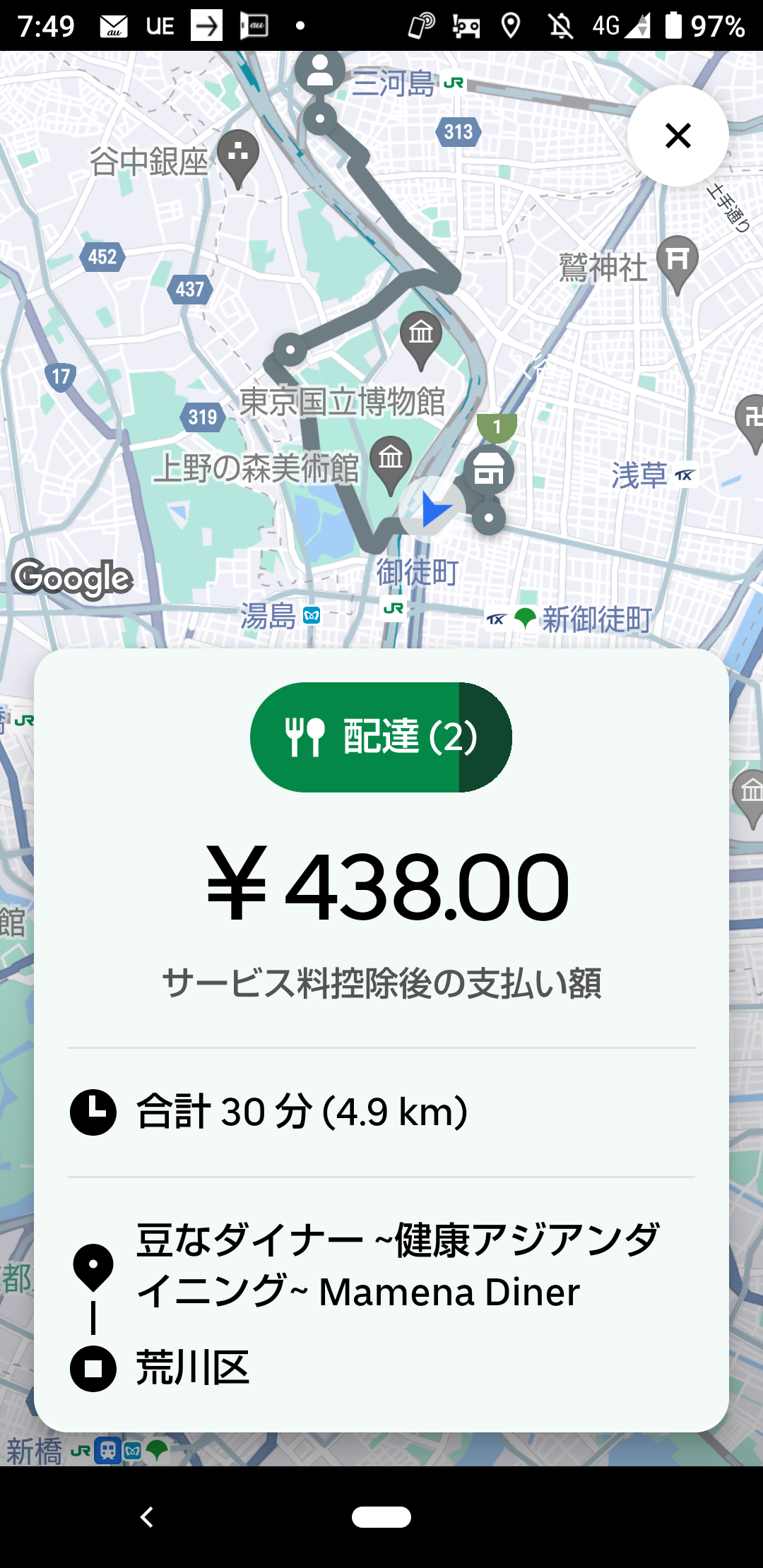Screen dimensions: 763x1568
Task: Dismiss the delivery request with the X
Action: click(678, 136)
